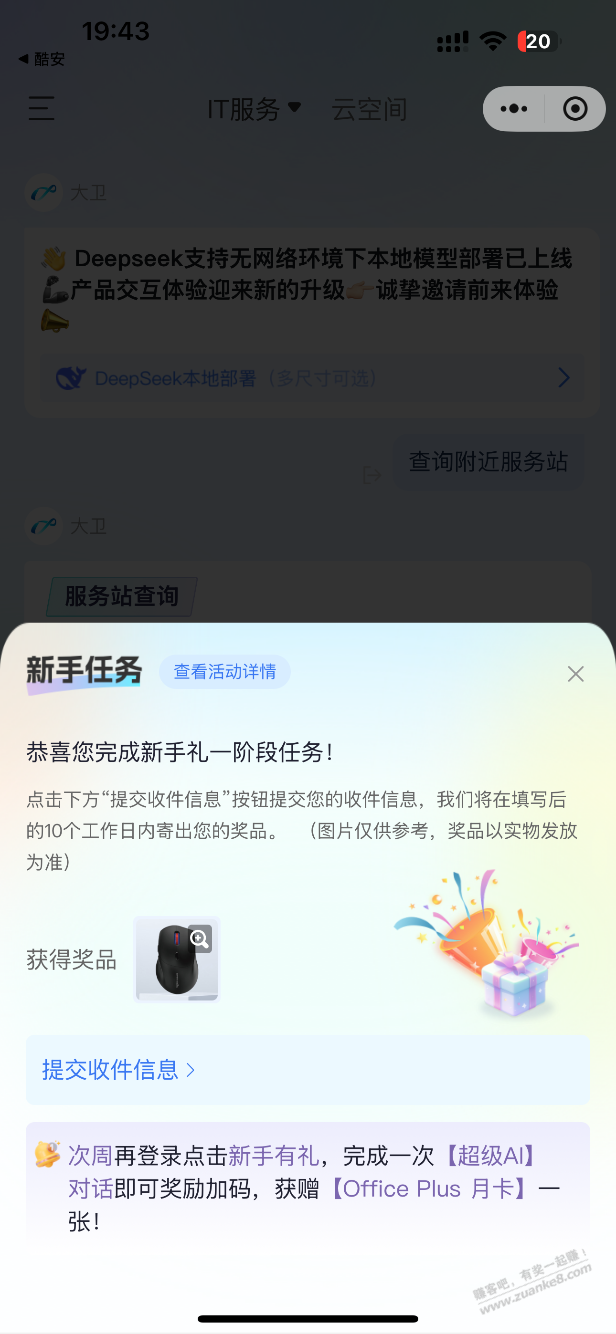
Task: Close the 新手任务 panel
Action: tap(575, 674)
